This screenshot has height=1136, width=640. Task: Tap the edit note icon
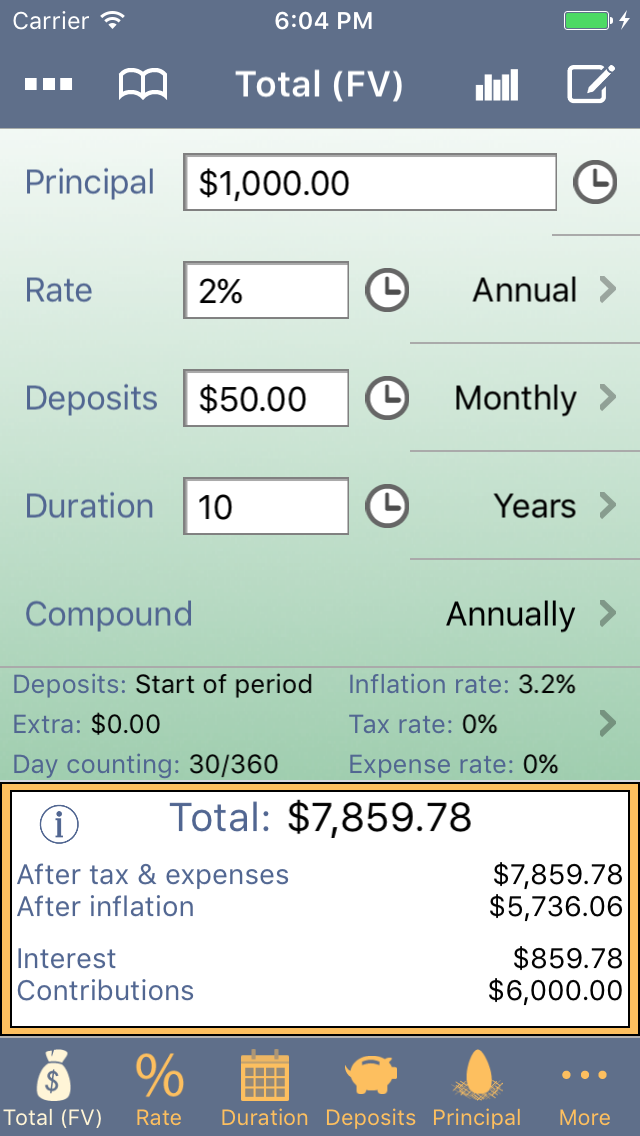click(x=590, y=85)
